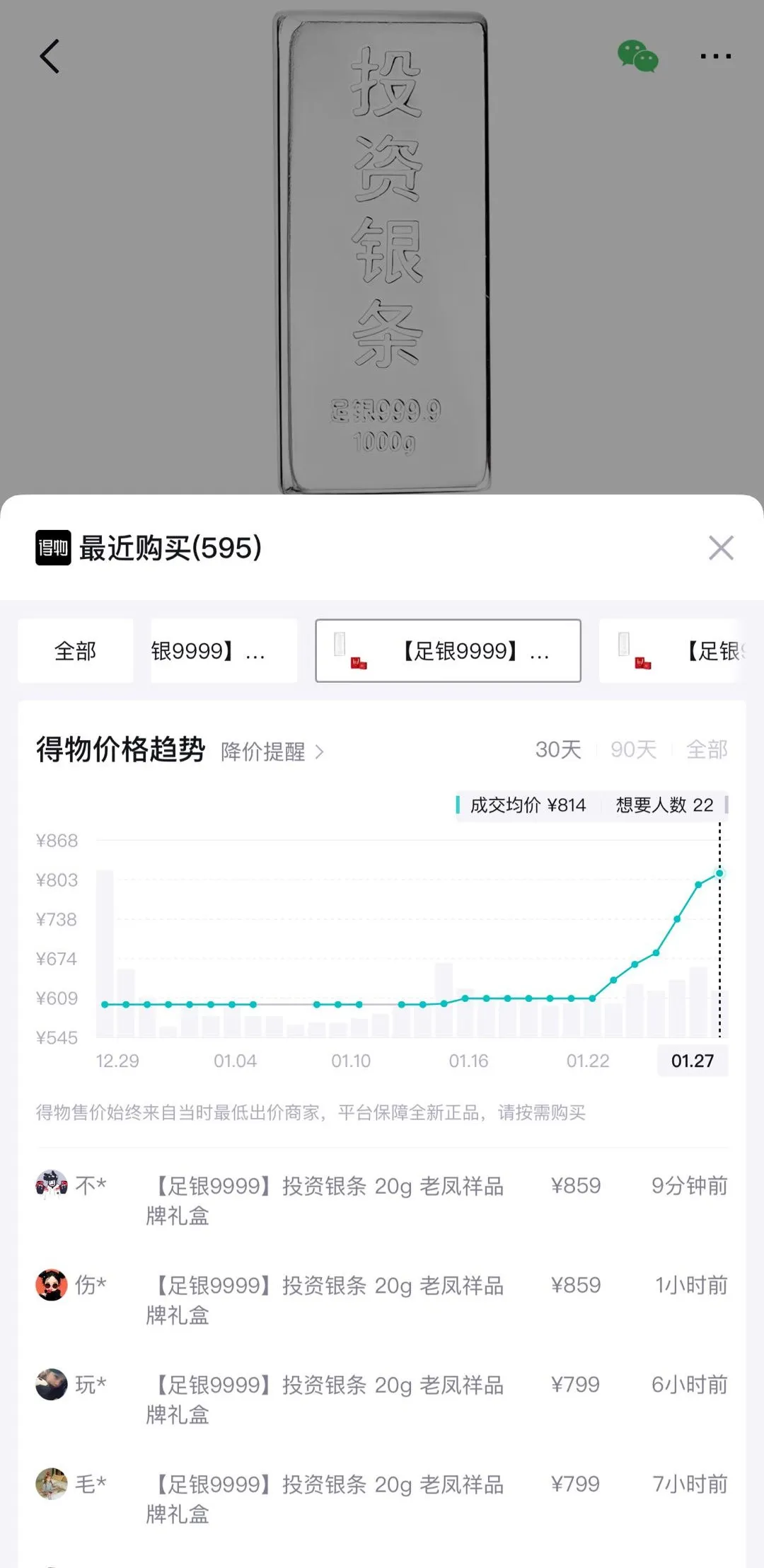Open 降价提醒 price drop alert
The width and height of the screenshot is (764, 1568).
coord(272,751)
